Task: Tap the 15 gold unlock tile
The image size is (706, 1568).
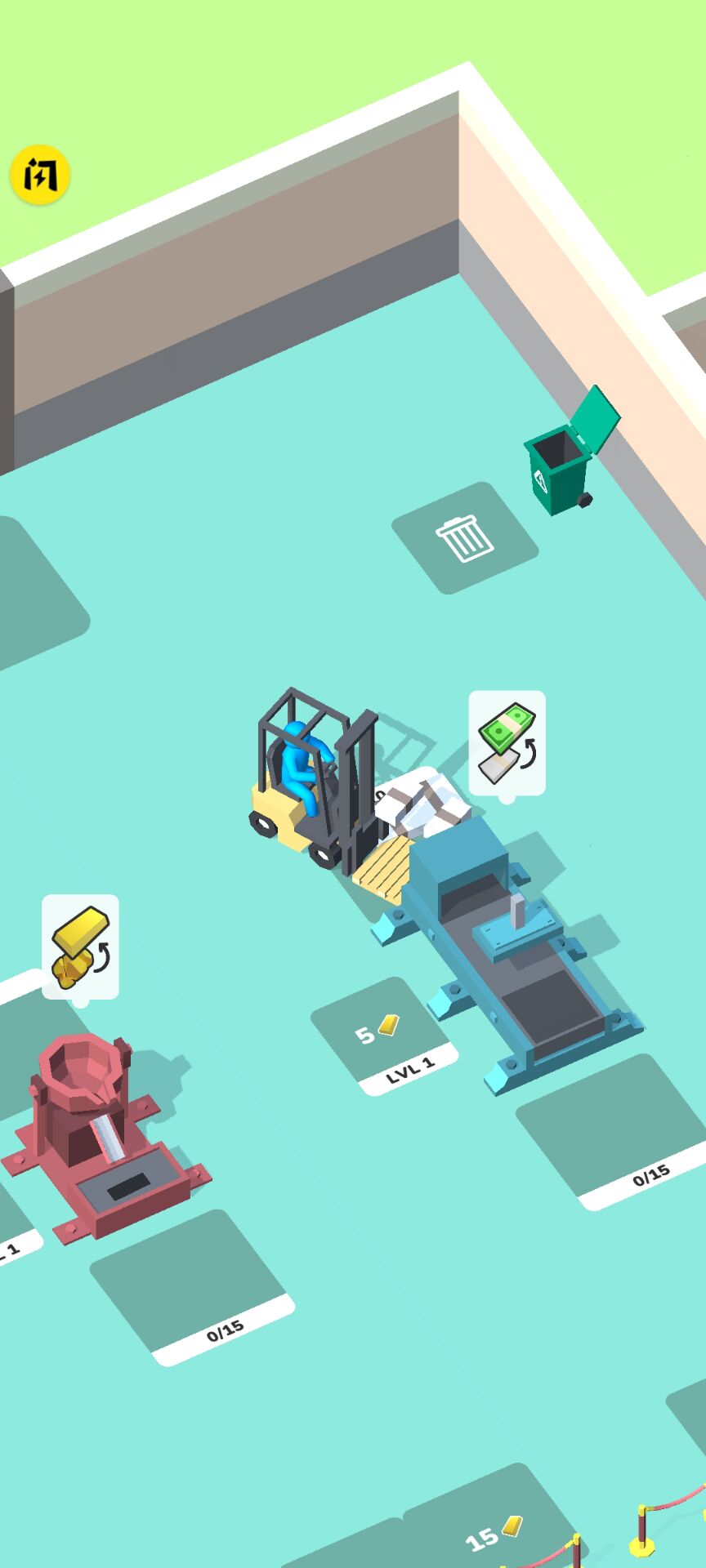Action: (490, 1526)
